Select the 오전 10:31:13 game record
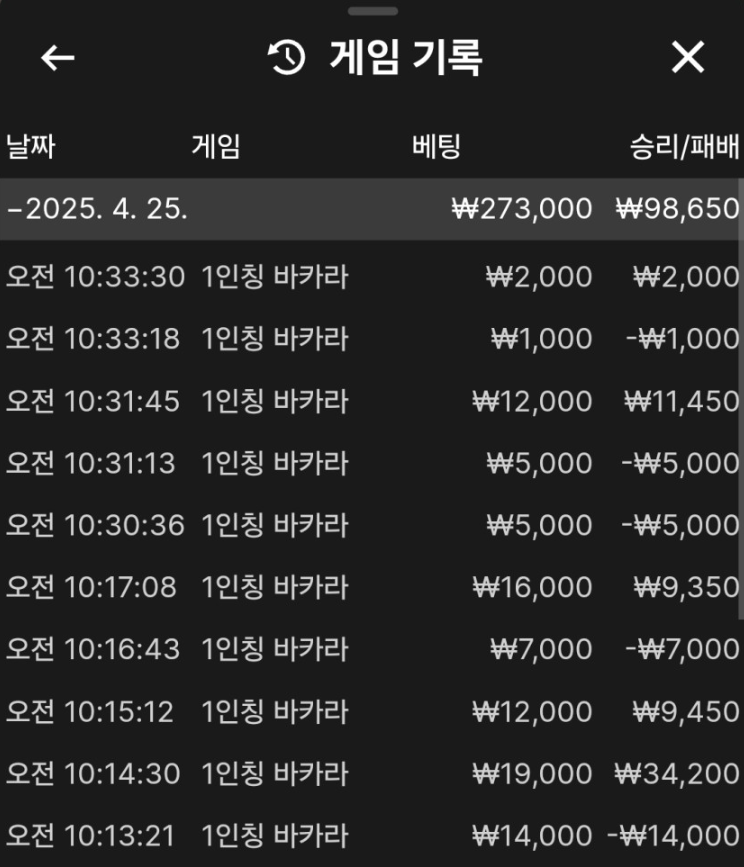Screen dimensions: 744x867 pyautogui.click(x=370, y=463)
